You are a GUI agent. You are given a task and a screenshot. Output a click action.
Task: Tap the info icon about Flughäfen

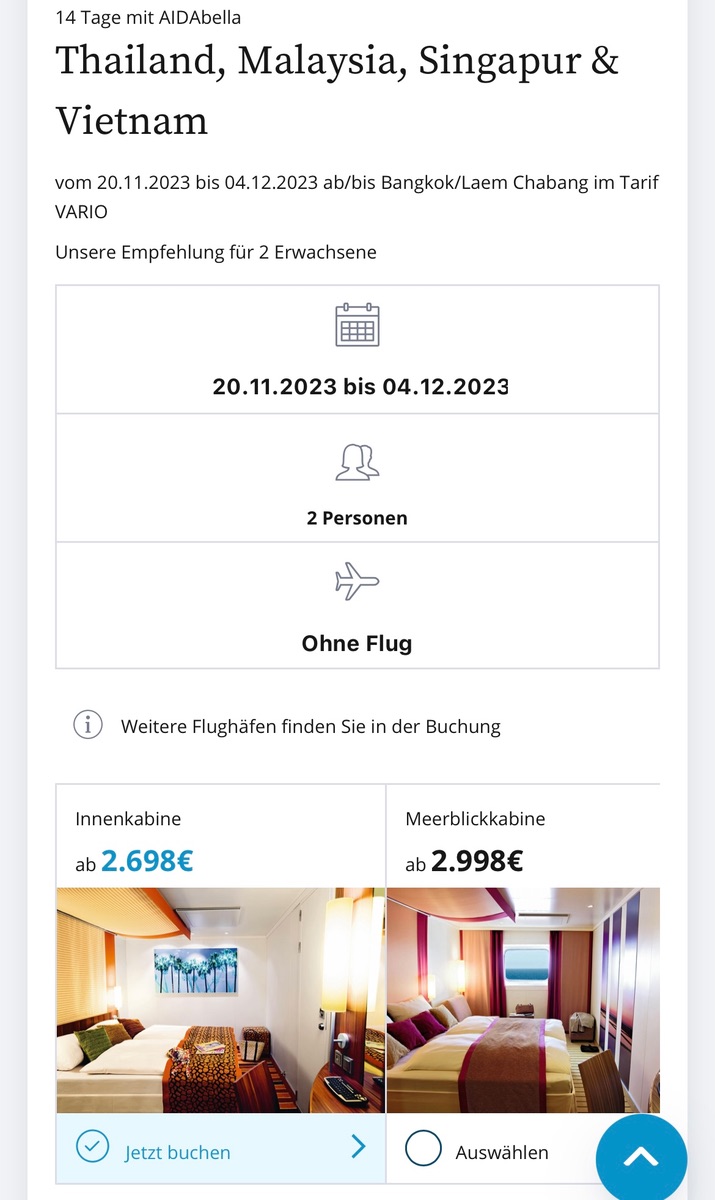88,726
